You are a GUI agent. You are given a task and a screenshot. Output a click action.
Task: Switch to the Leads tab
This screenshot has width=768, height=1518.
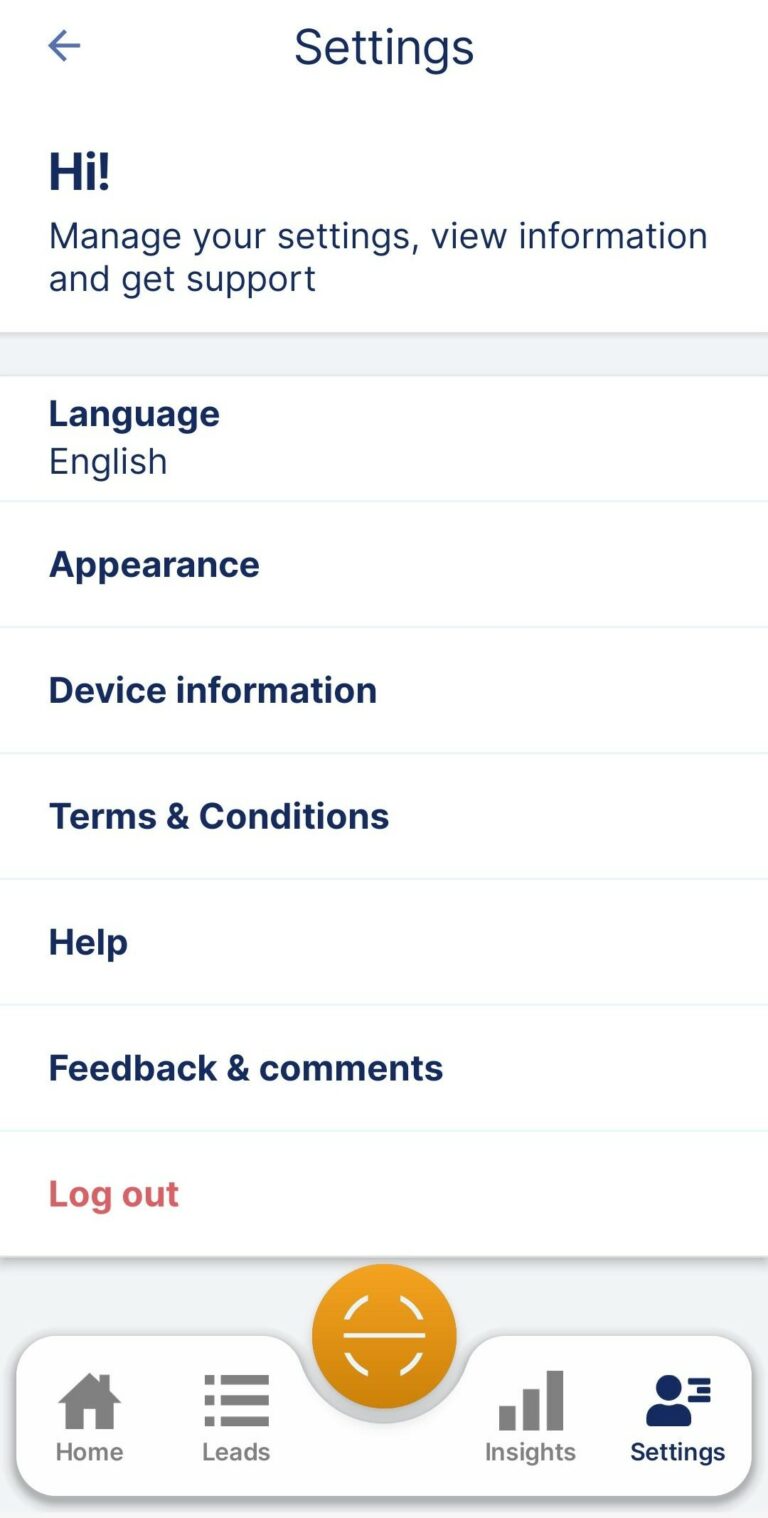(236, 1418)
